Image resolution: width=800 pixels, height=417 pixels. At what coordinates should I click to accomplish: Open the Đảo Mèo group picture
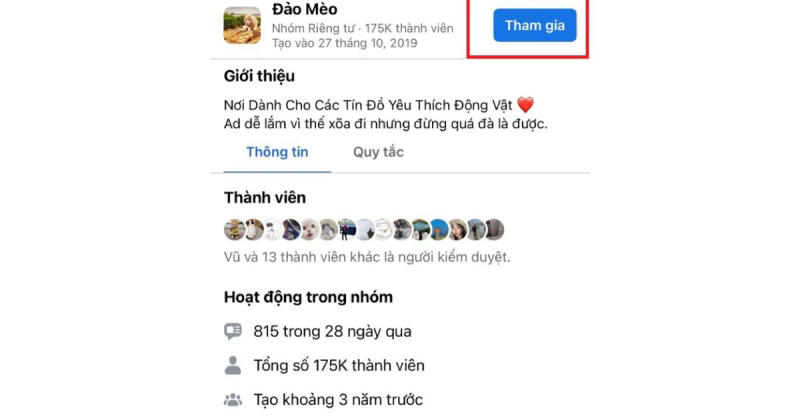tap(242, 26)
